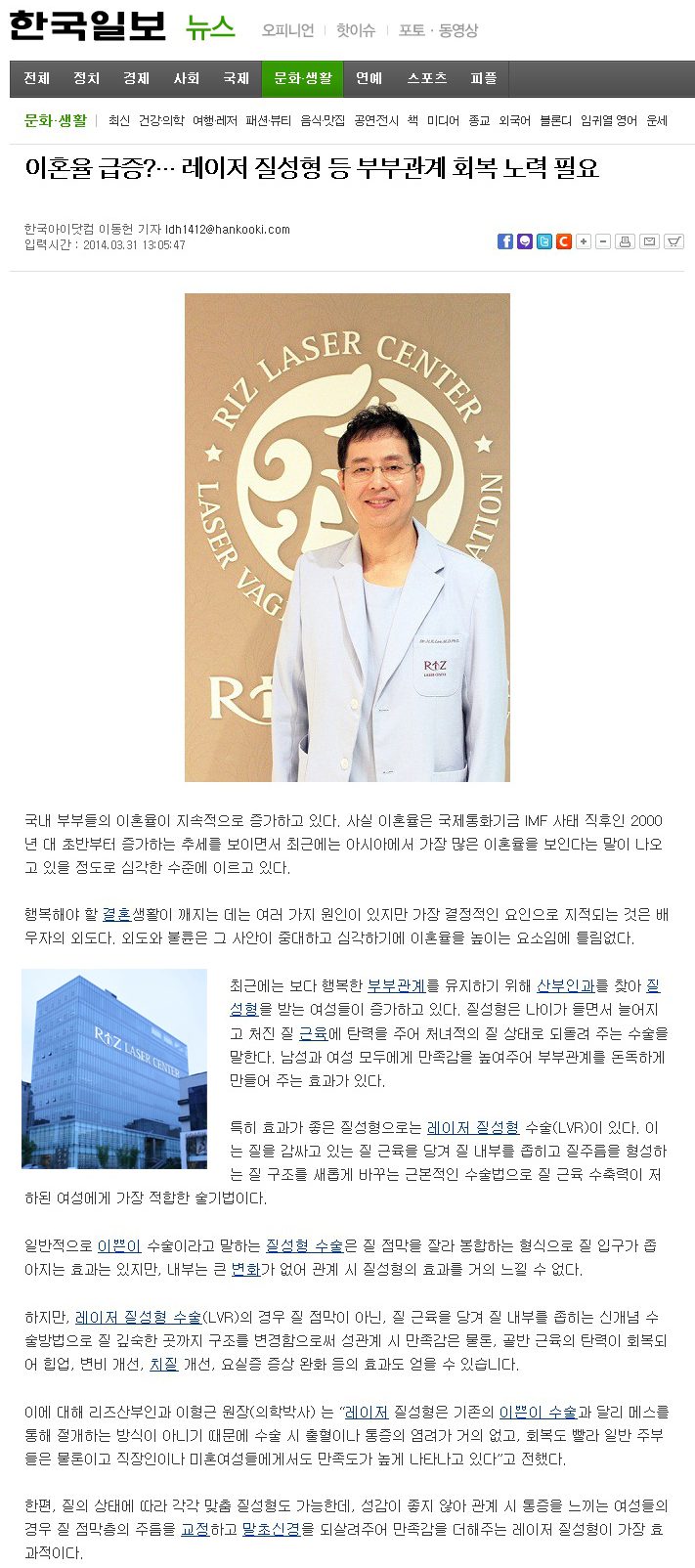Image resolution: width=695 pixels, height=1568 pixels.
Task: Increase text size with plus icon
Action: [x=584, y=241]
